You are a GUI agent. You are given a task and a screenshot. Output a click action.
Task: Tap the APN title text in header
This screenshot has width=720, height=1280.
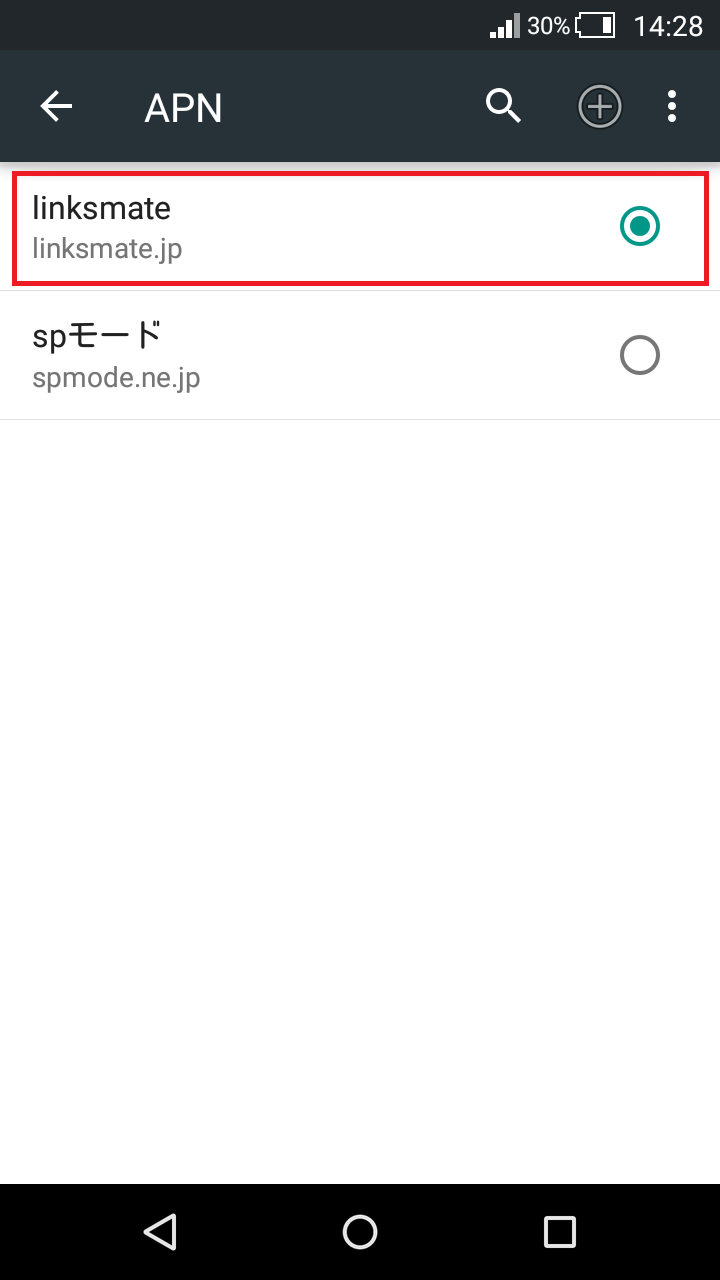pos(183,107)
